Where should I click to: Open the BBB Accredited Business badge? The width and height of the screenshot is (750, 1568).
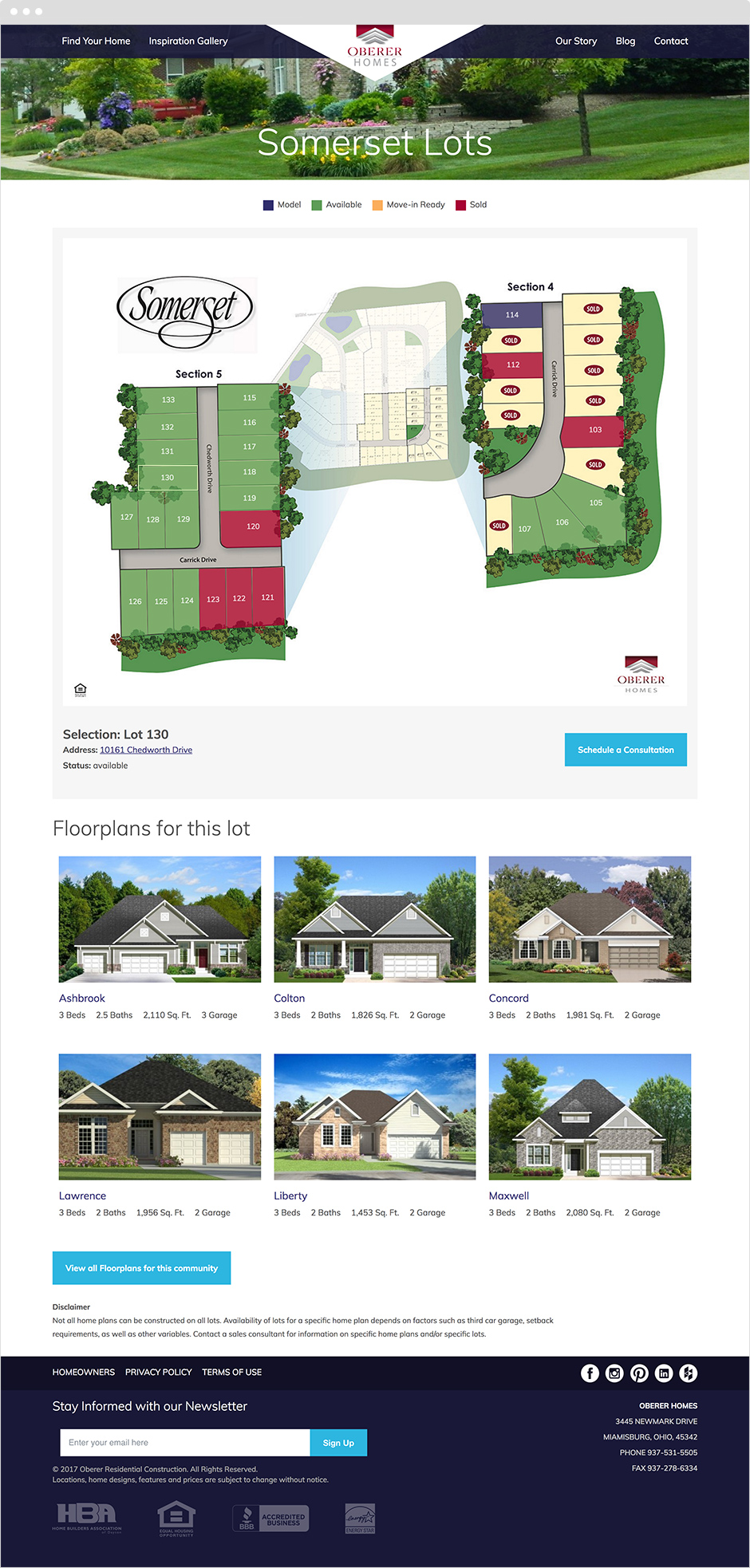tap(271, 1517)
